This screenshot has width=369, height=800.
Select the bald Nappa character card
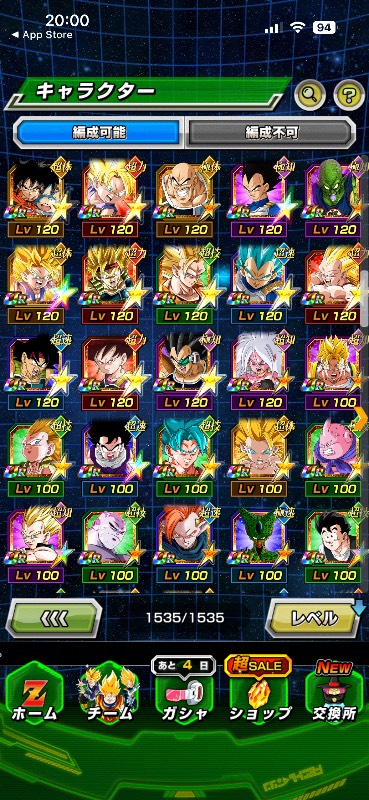pos(185,200)
